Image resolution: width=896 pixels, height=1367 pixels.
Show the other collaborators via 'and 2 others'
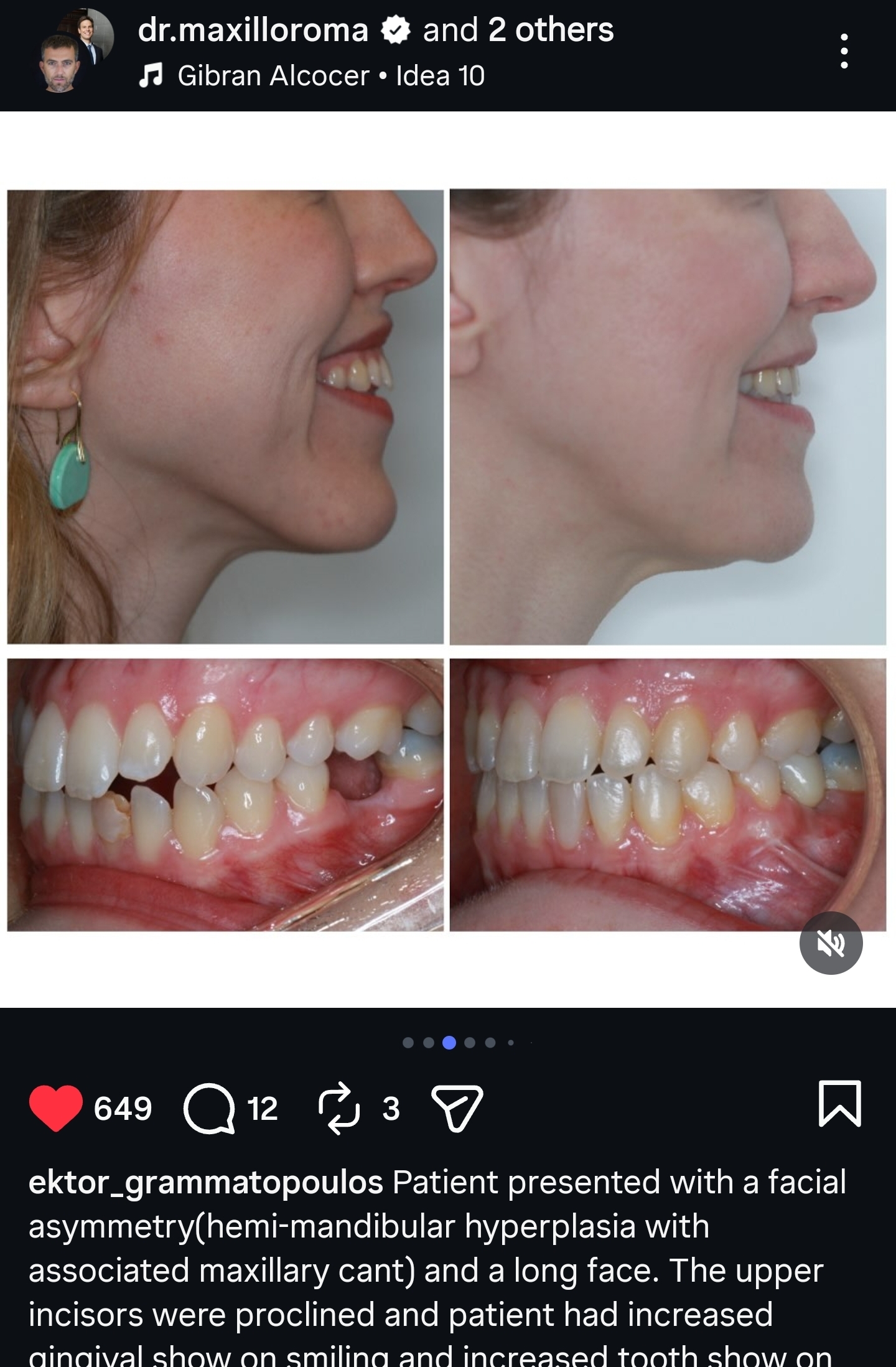click(518, 30)
